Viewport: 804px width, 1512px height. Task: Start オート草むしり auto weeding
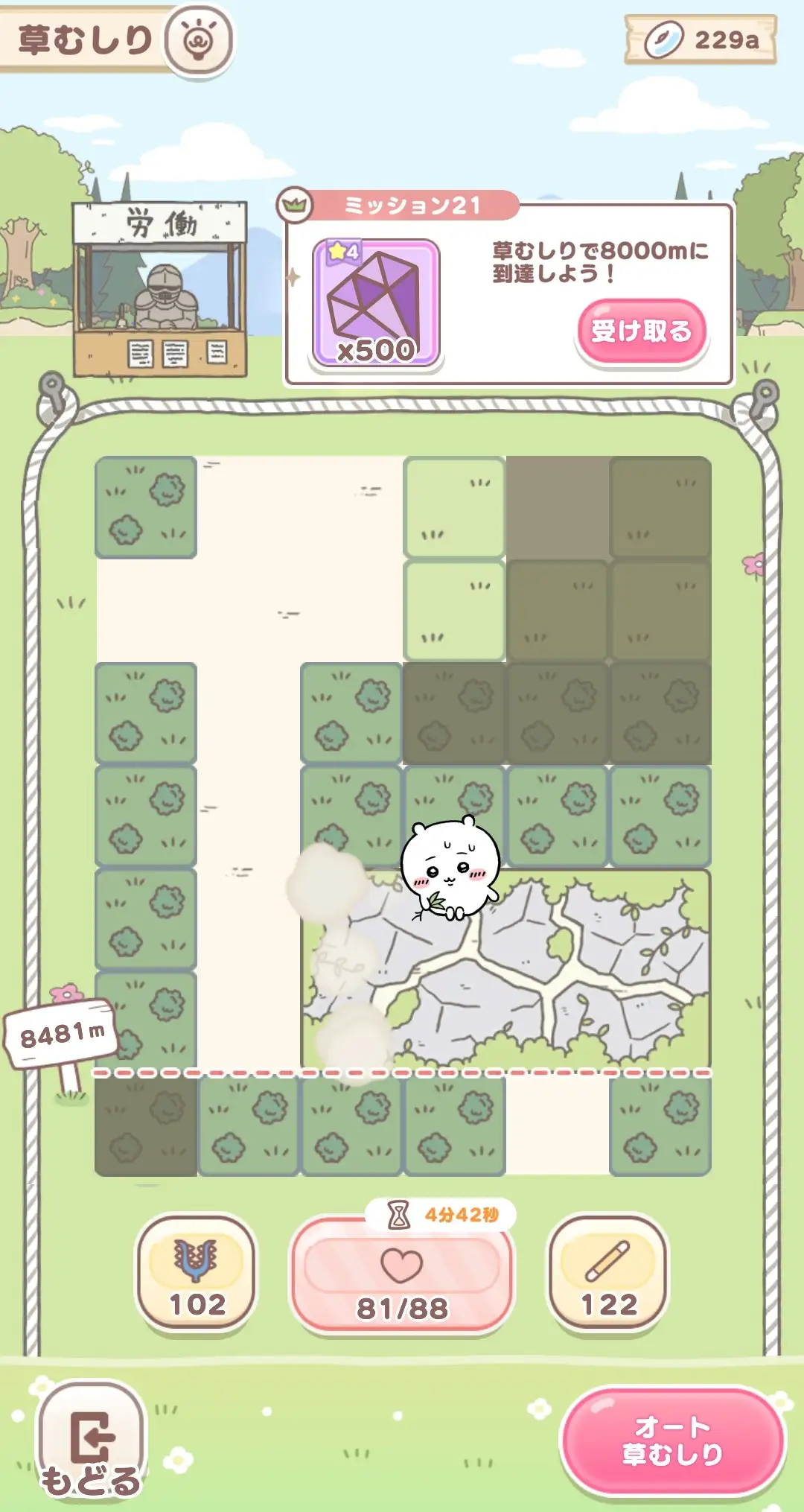[x=673, y=1440]
